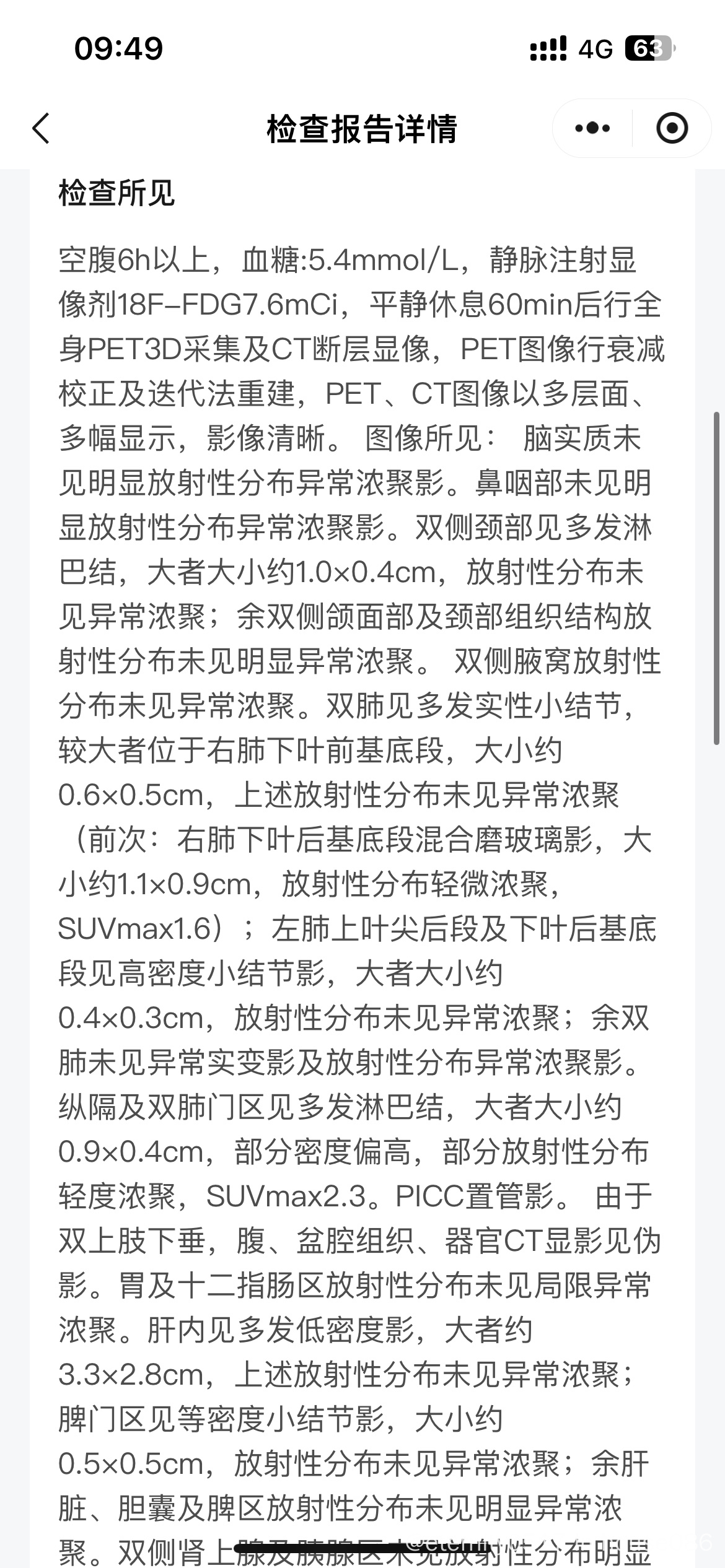This screenshot has width=725, height=1568.
Task: Open the mini program three-dot menu
Action: pyautogui.click(x=592, y=128)
